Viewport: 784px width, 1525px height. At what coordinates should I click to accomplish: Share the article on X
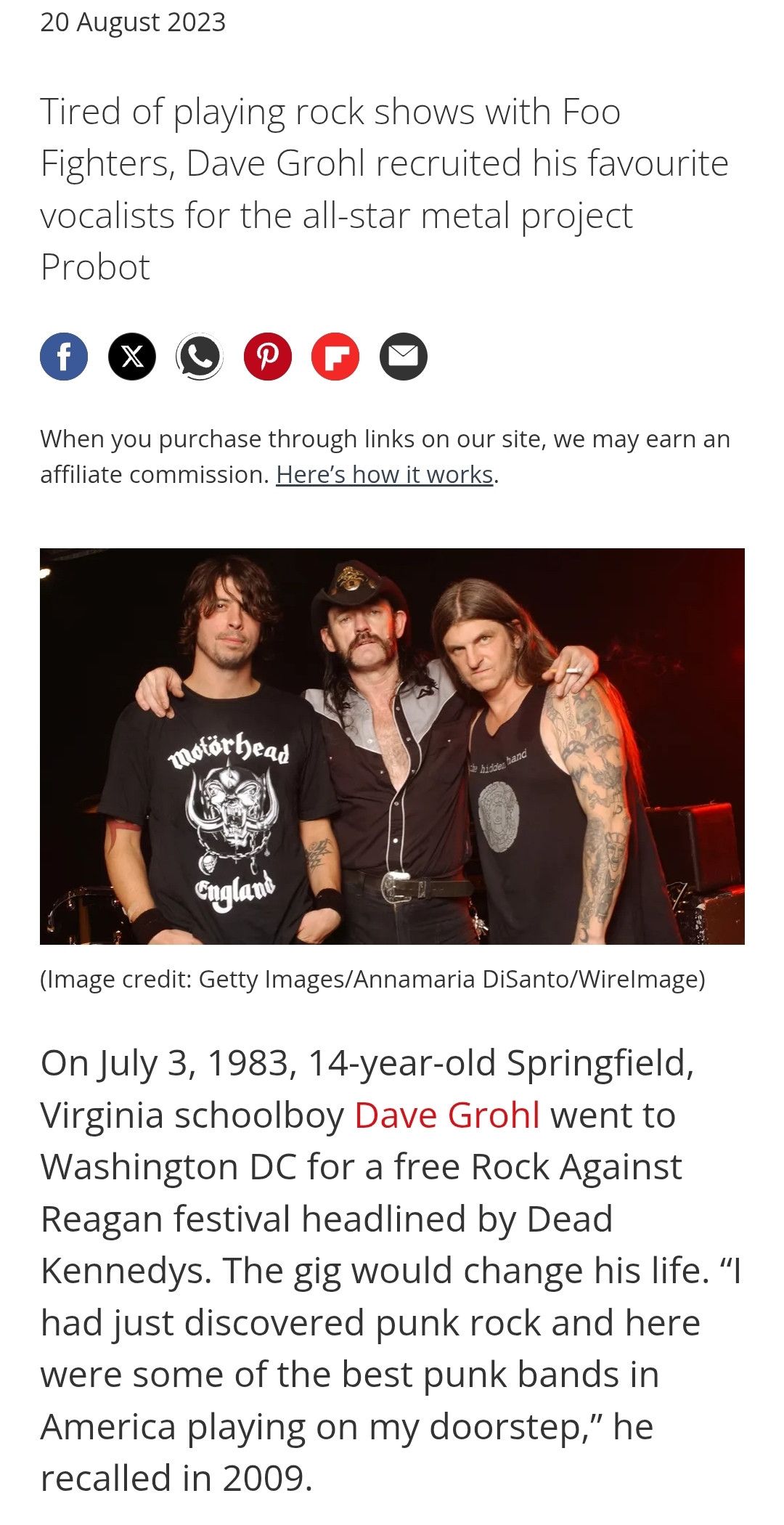(x=132, y=357)
